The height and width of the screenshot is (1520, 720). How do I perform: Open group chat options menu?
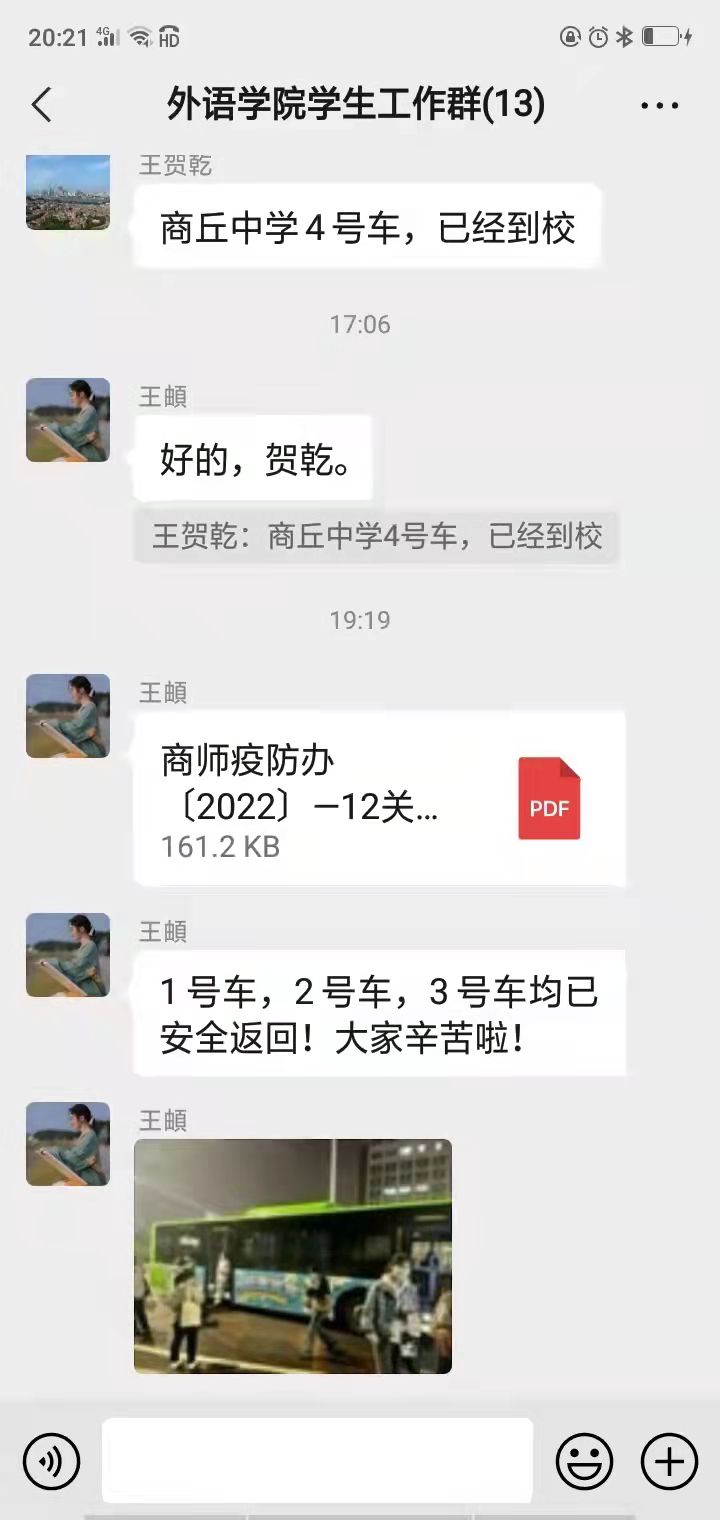coord(659,105)
